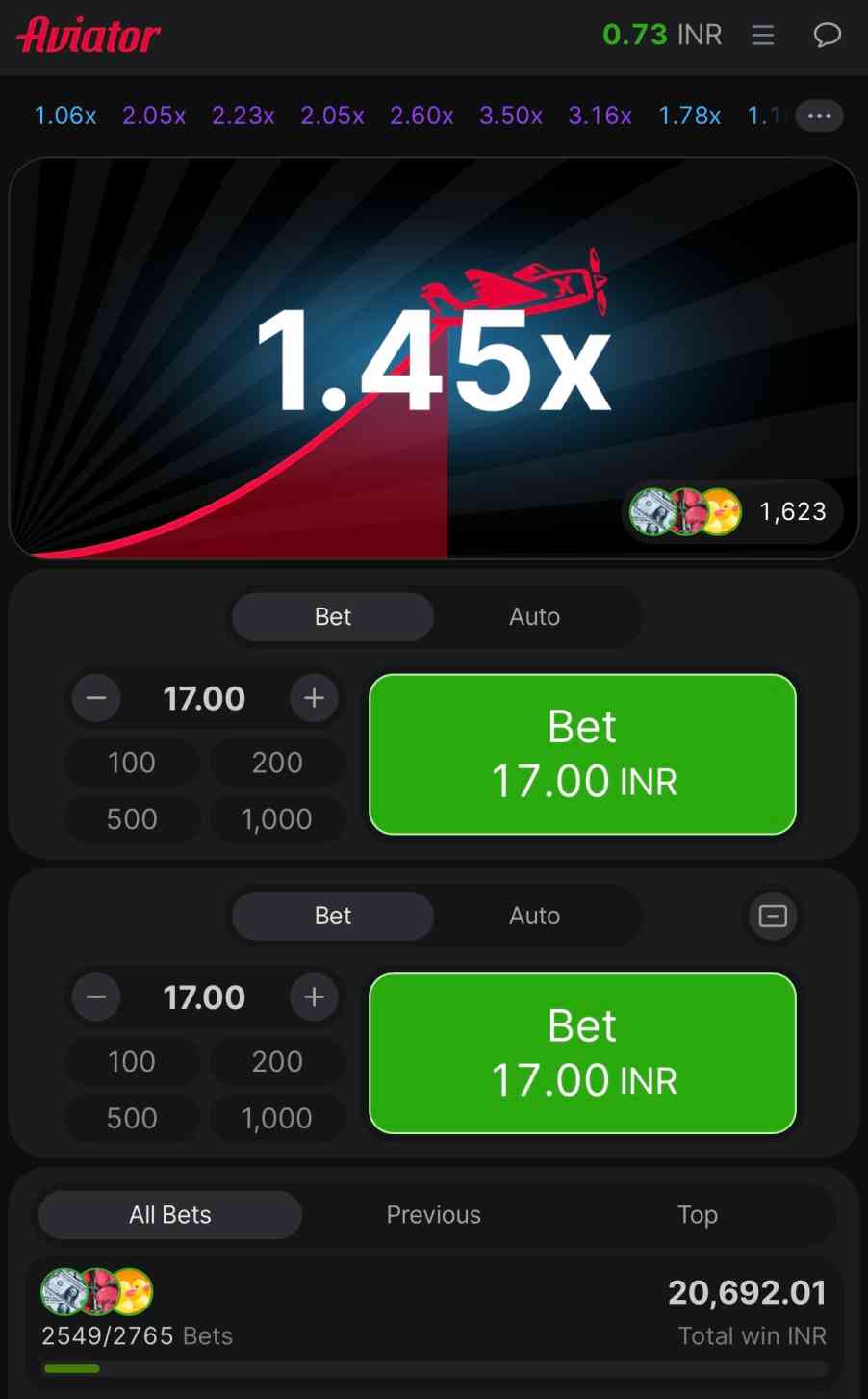This screenshot has width=868, height=1399.
Task: Decrease the first bet amount
Action: (x=96, y=698)
